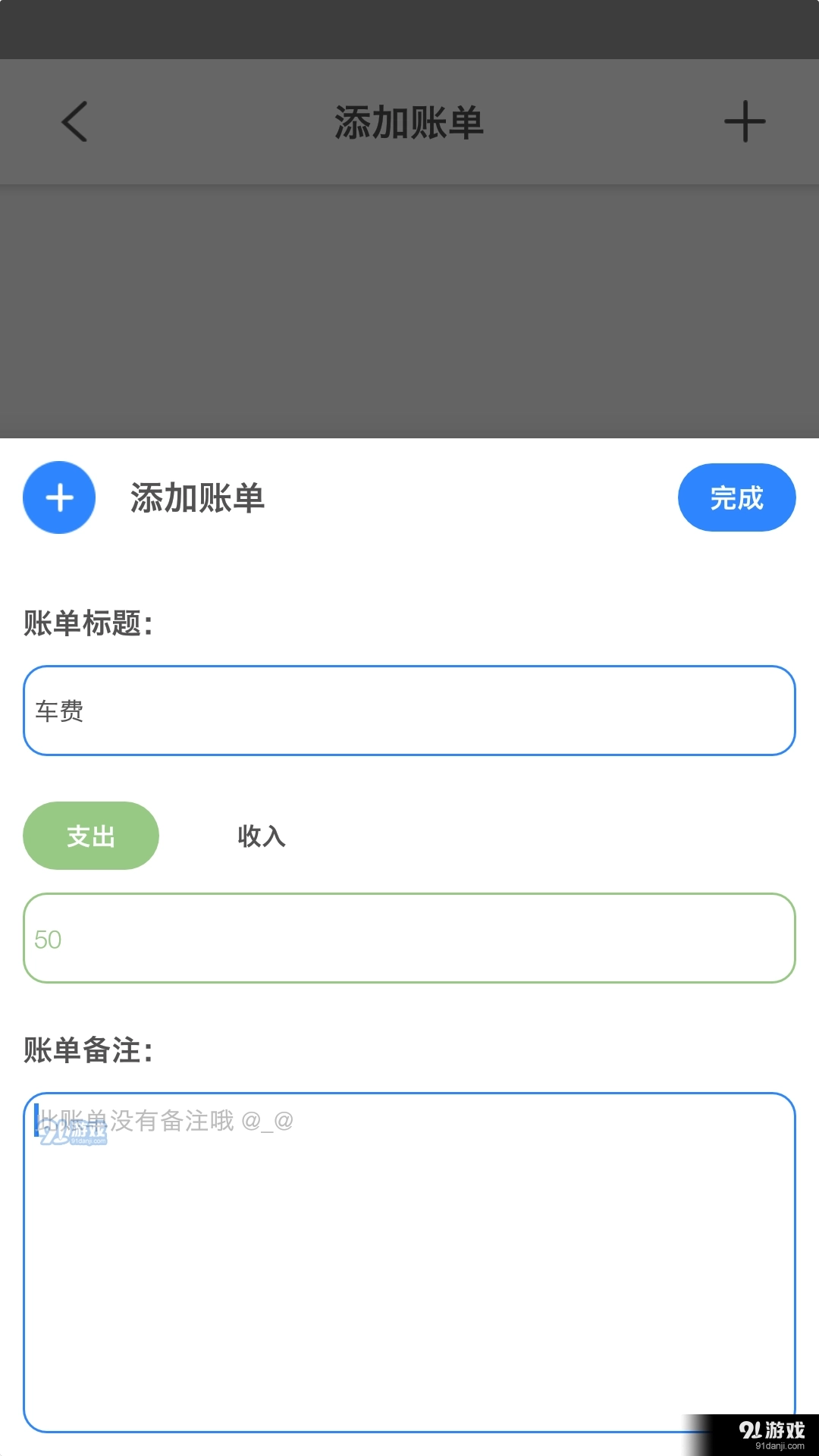Tap the blue round plus button

[x=59, y=497]
